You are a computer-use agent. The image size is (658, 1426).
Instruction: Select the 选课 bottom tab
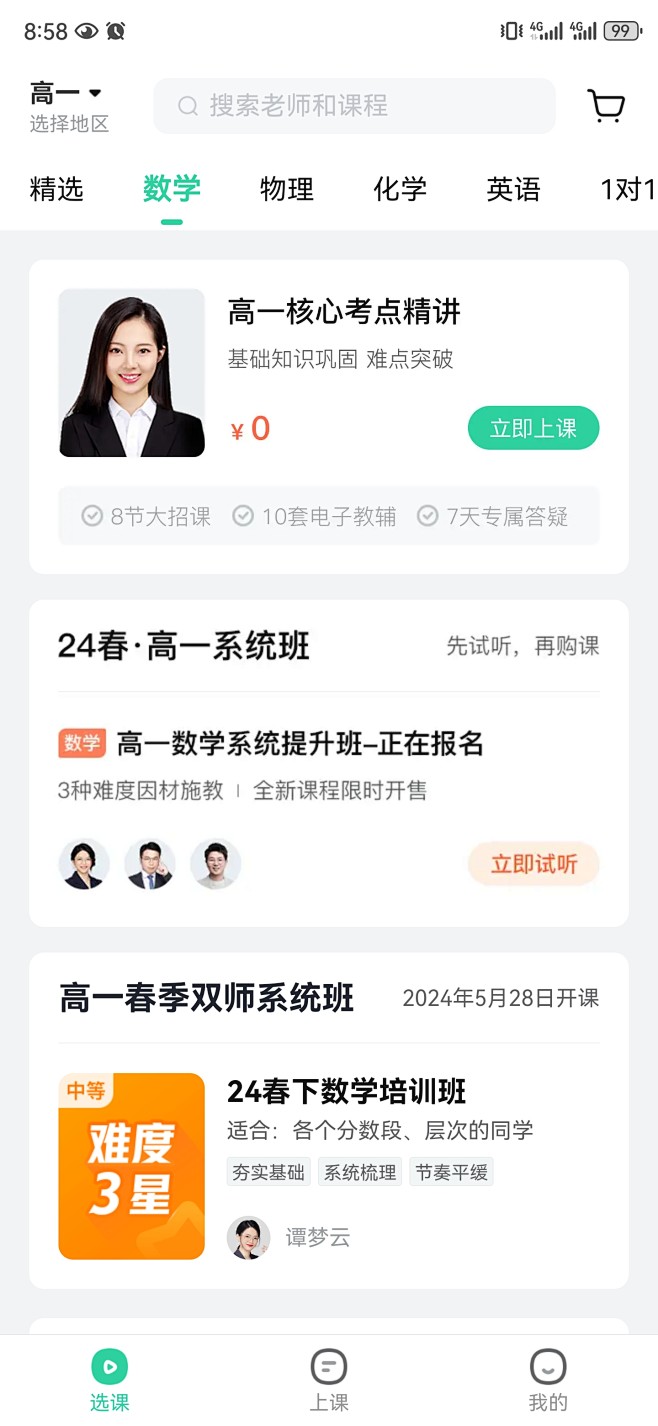[x=110, y=1379]
